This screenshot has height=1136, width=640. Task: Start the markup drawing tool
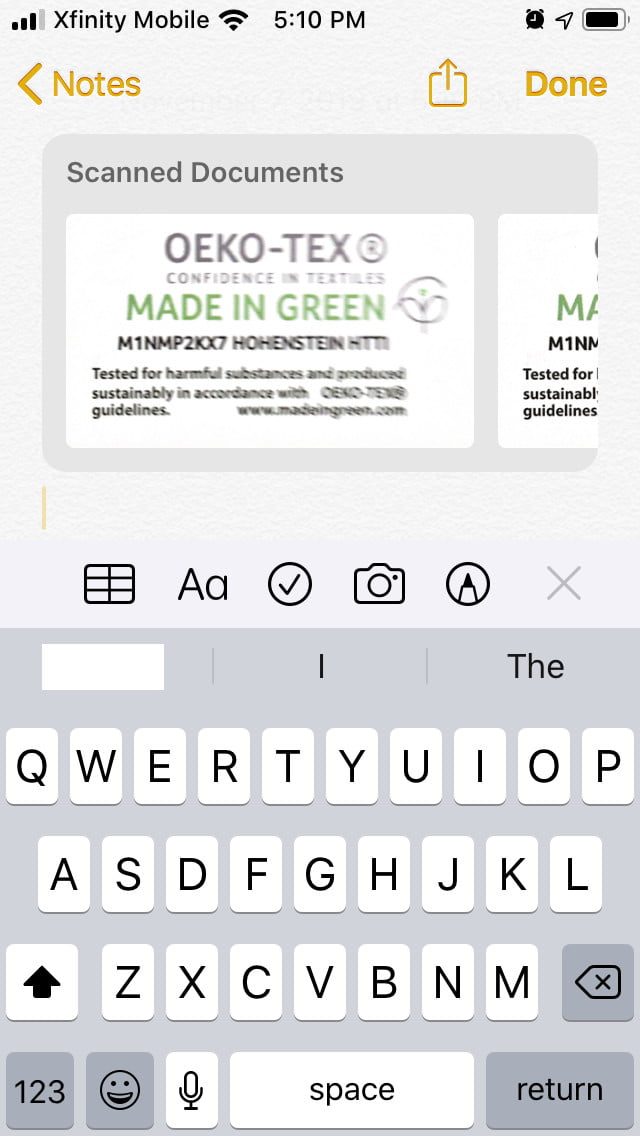tap(468, 584)
